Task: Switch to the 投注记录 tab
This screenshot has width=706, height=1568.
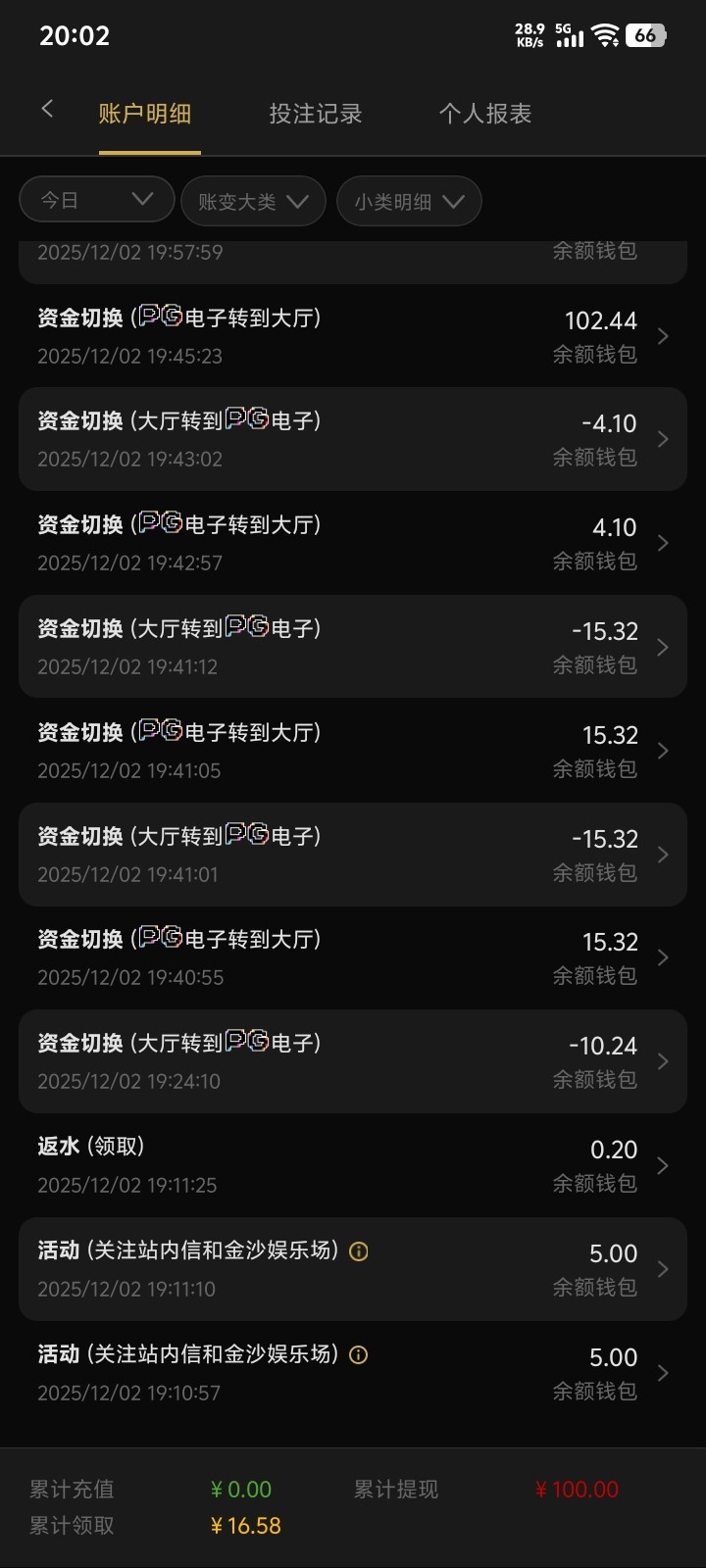Action: tap(316, 114)
